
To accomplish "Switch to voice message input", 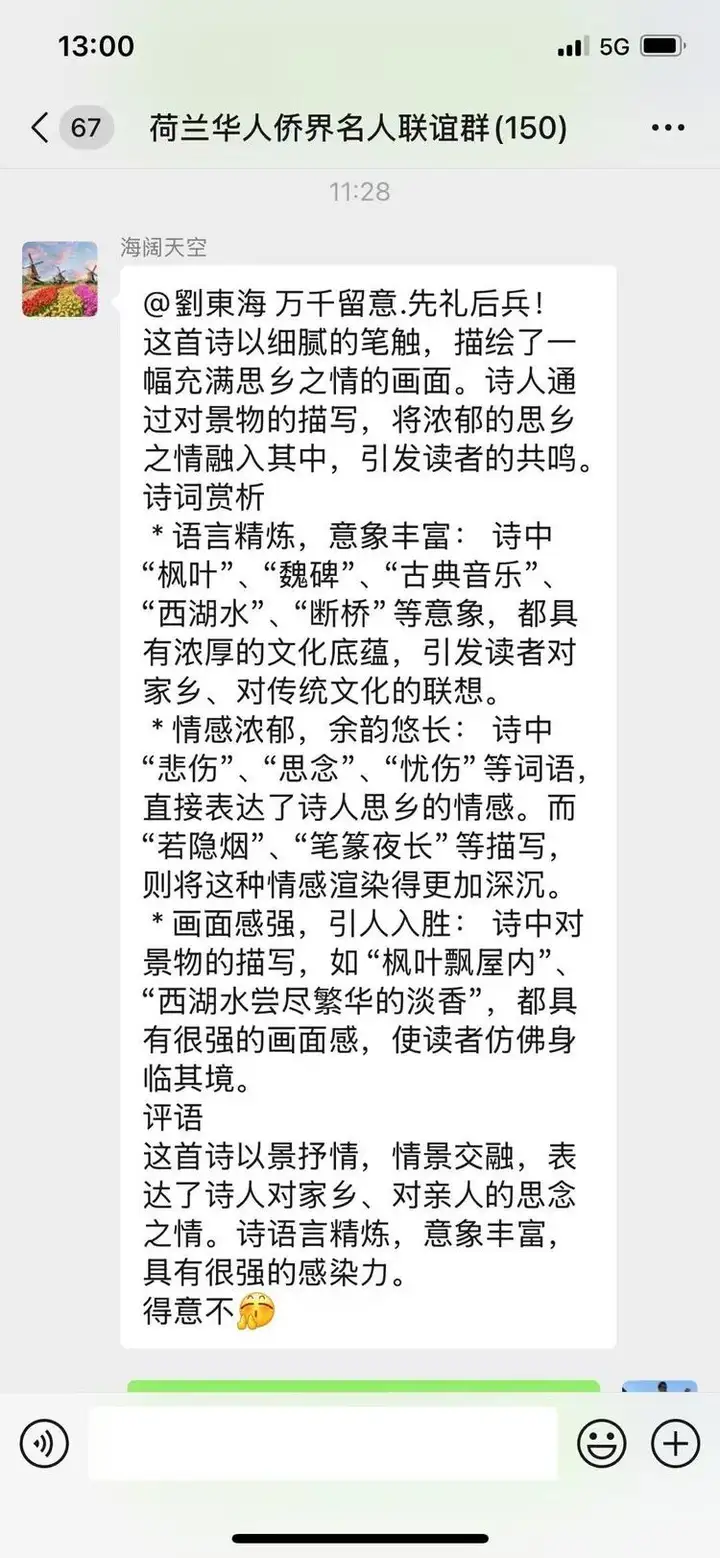I will pos(44,1444).
